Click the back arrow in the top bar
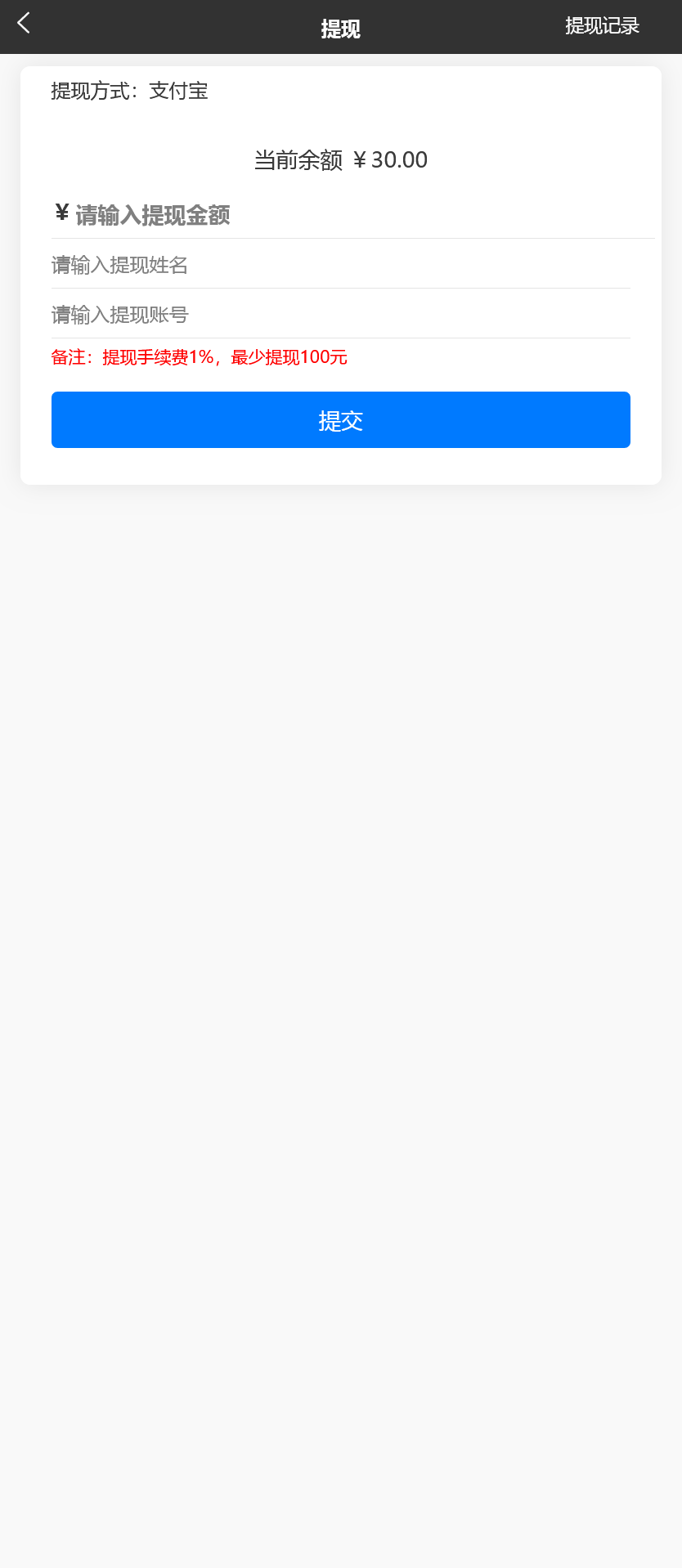Image resolution: width=682 pixels, height=1568 pixels. tap(23, 24)
